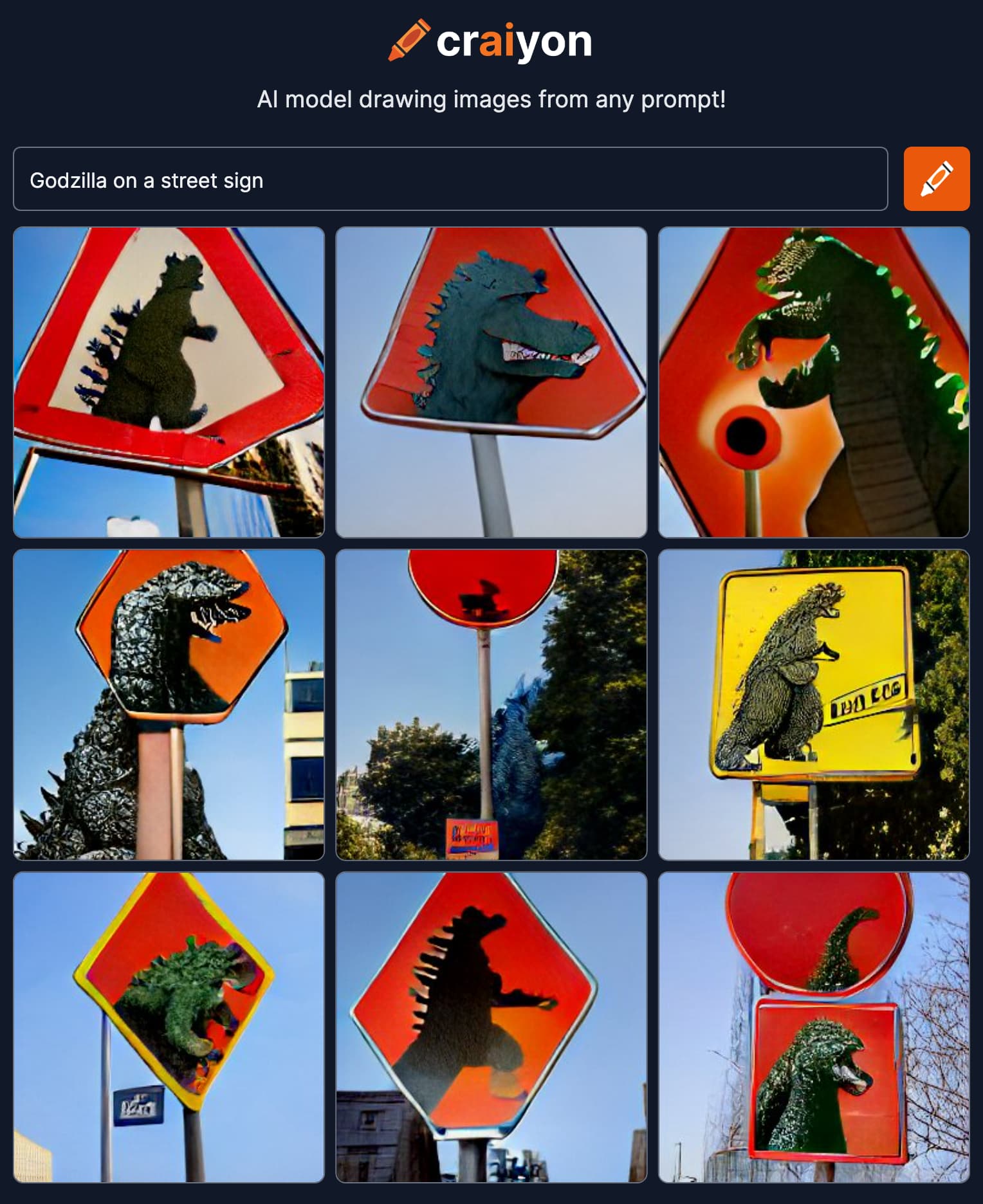Viewport: 983px width, 1204px height.
Task: Select the image with green-spiked Godzilla
Action: 813,382
